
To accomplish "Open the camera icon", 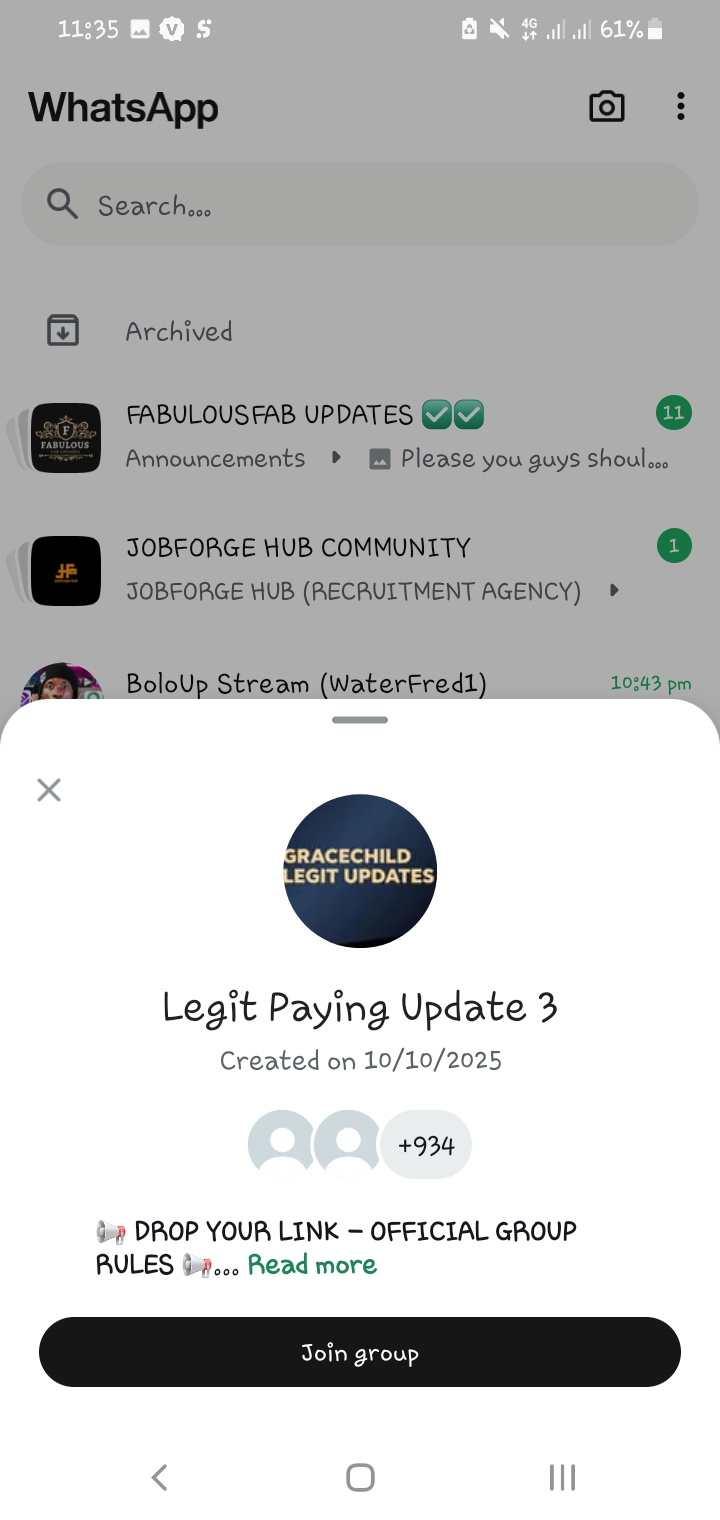I will point(606,107).
